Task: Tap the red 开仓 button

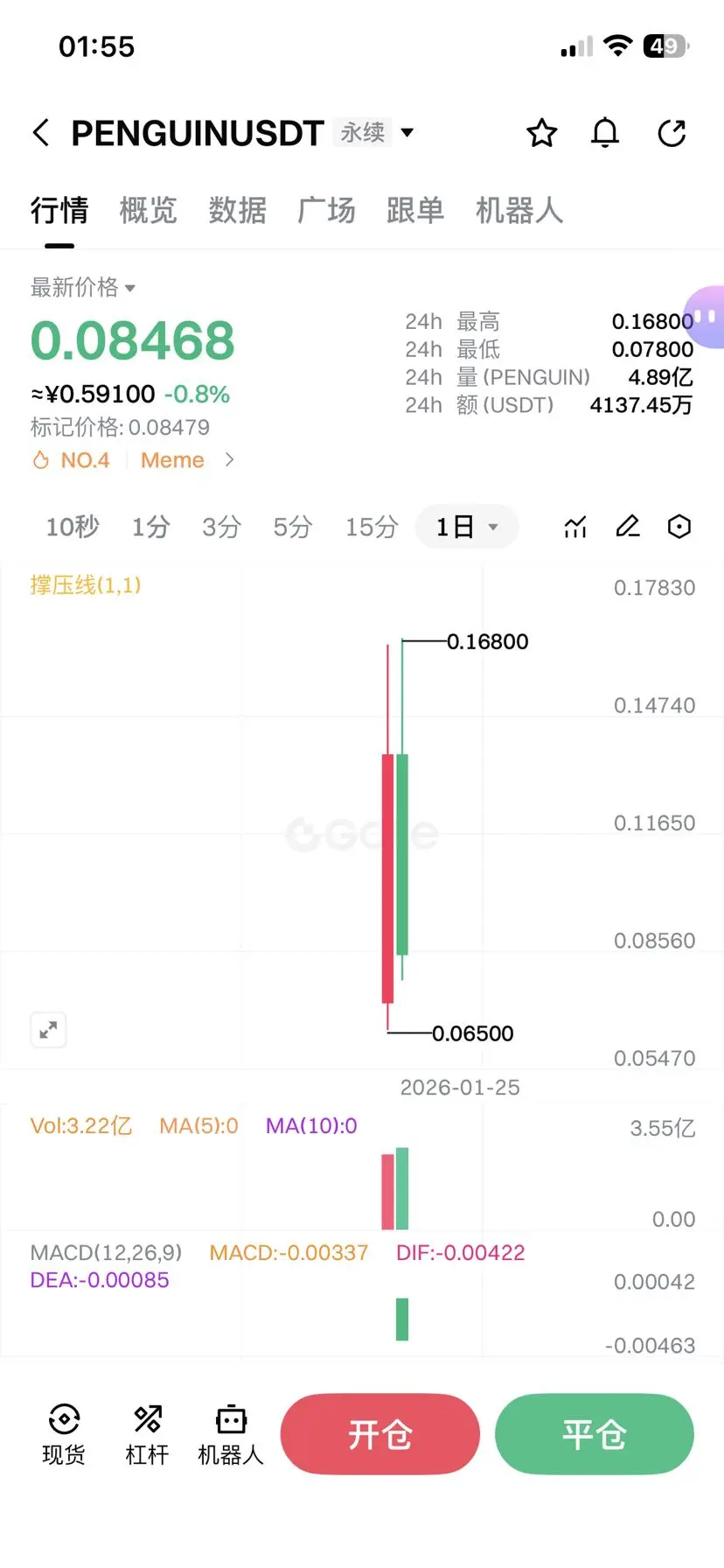Action: pos(380,1434)
